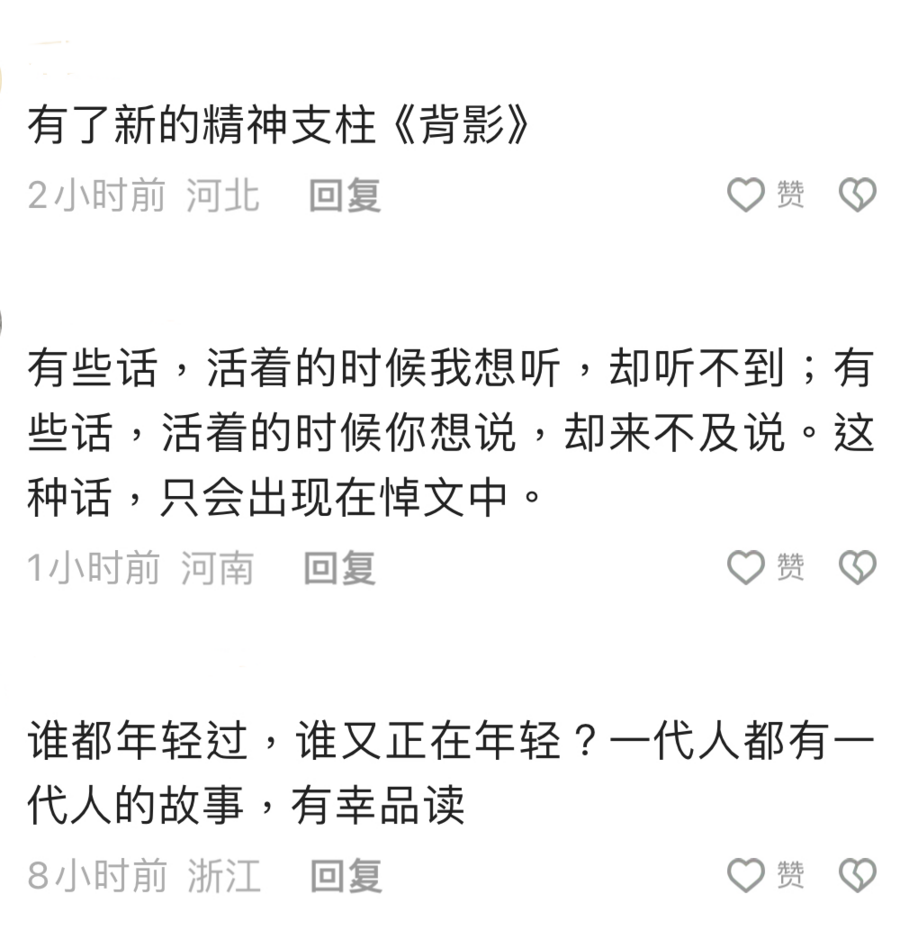900x939 pixels.
Task: Dislike the 悼文 comment from 河南
Action: (x=857, y=568)
